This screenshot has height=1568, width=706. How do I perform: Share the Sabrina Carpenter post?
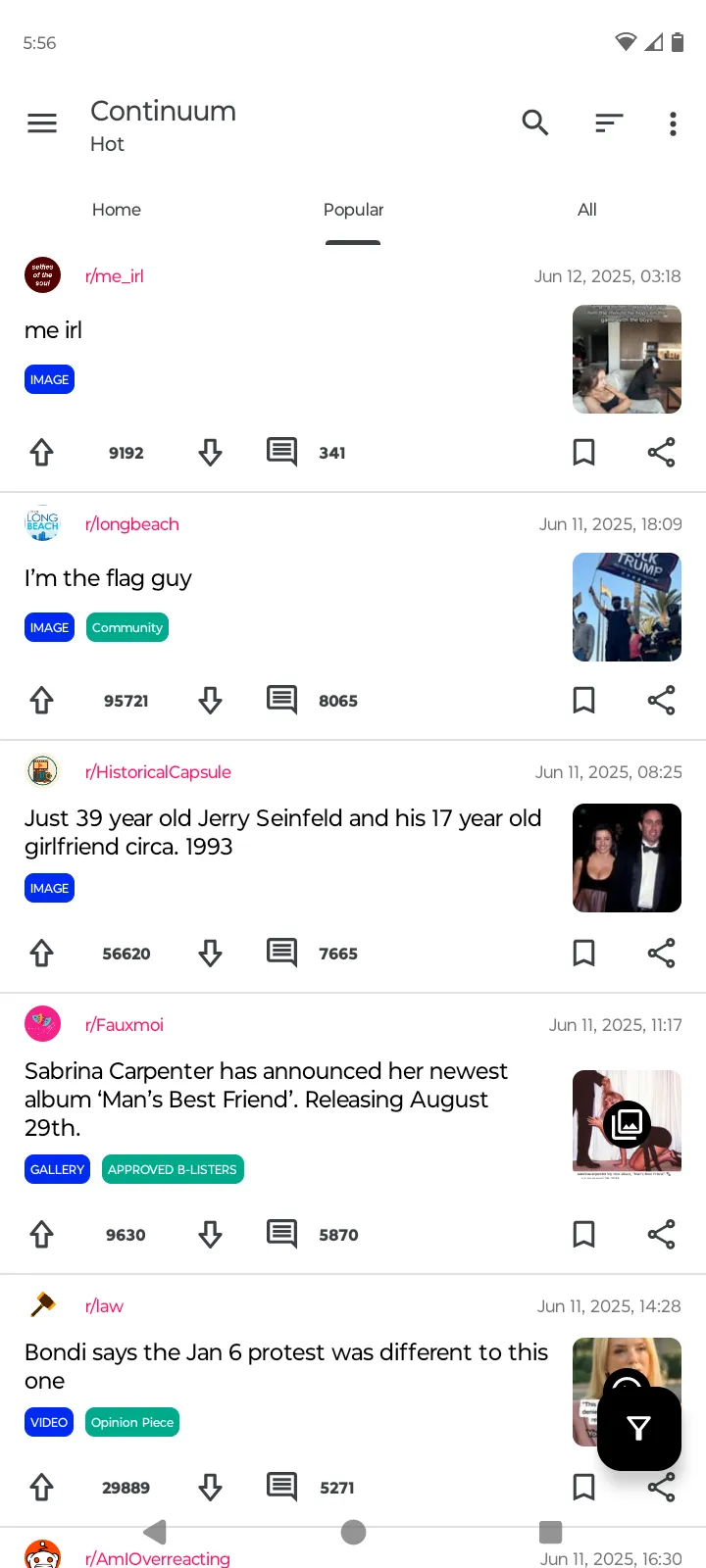pos(661,1234)
